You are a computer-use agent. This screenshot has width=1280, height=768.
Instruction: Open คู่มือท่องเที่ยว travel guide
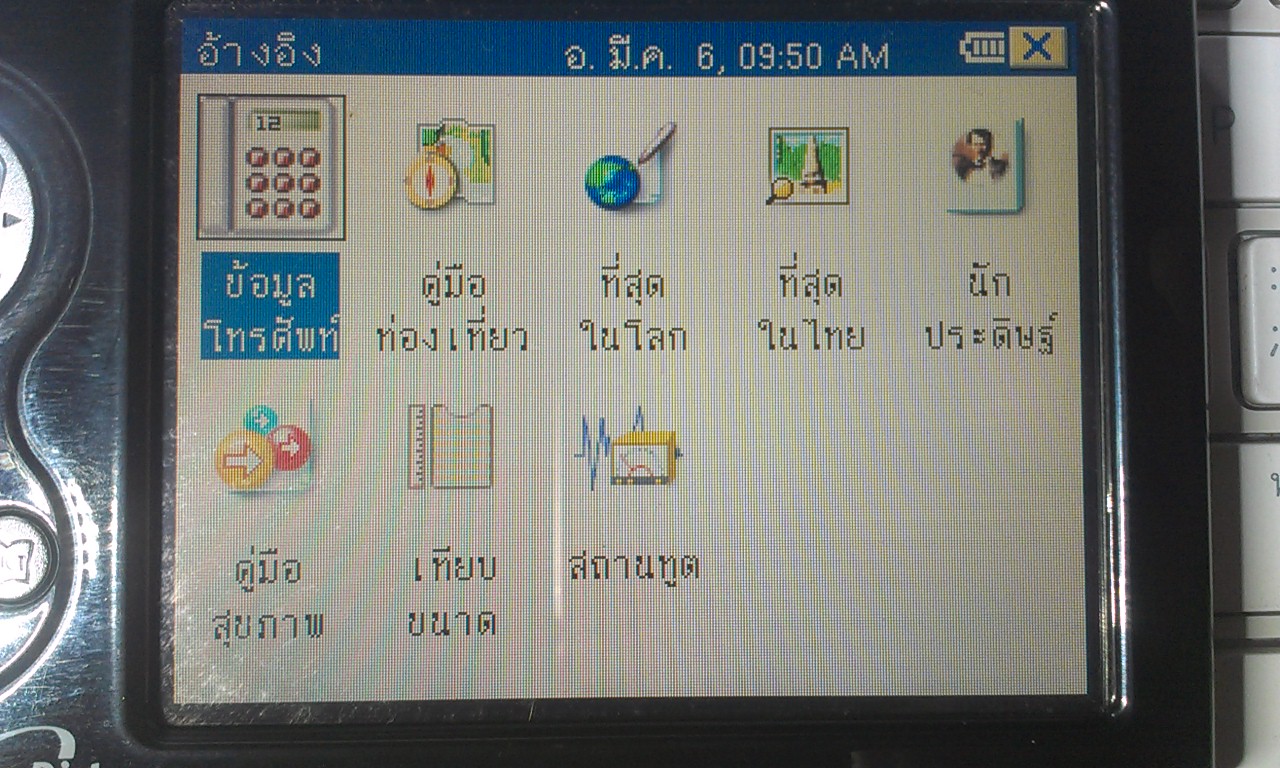click(452, 165)
